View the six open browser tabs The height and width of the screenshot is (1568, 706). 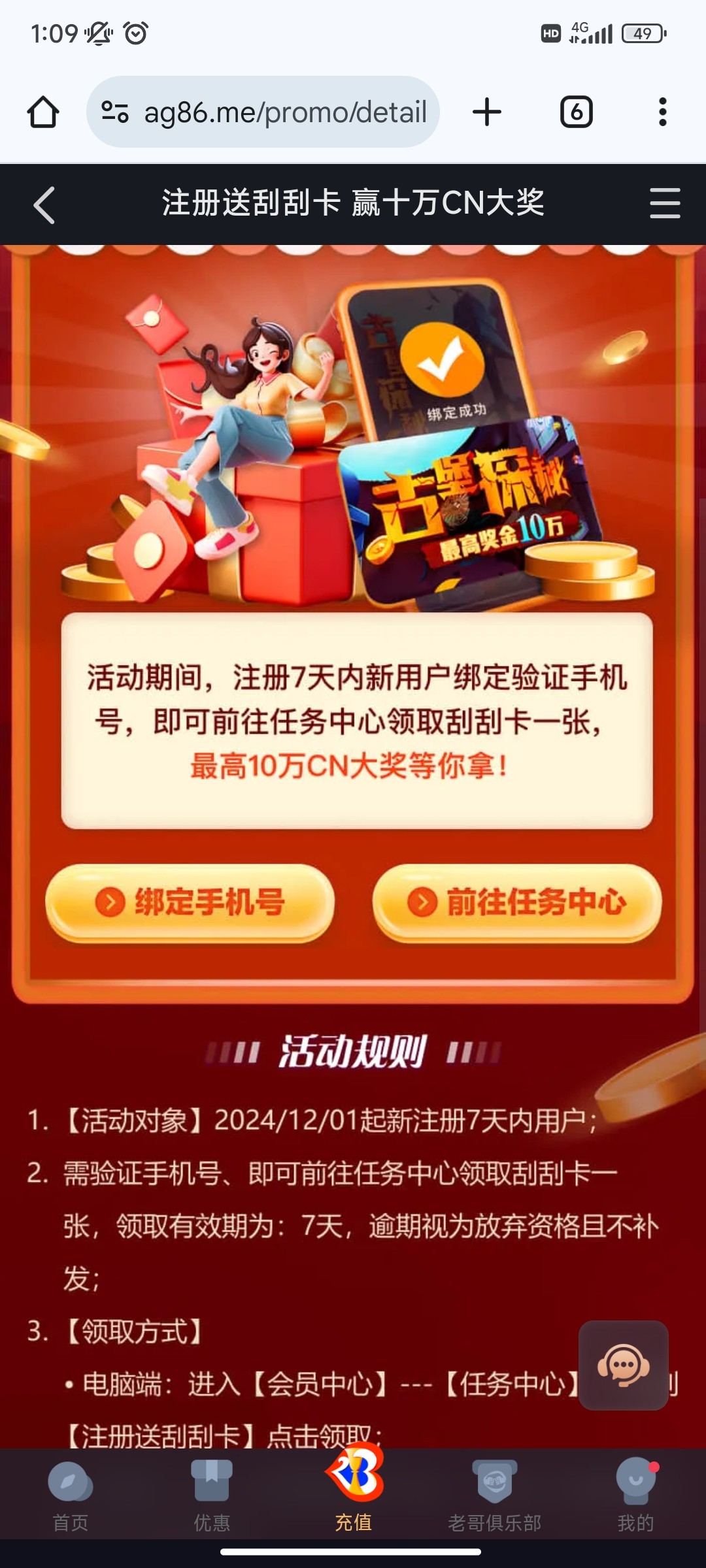click(576, 112)
